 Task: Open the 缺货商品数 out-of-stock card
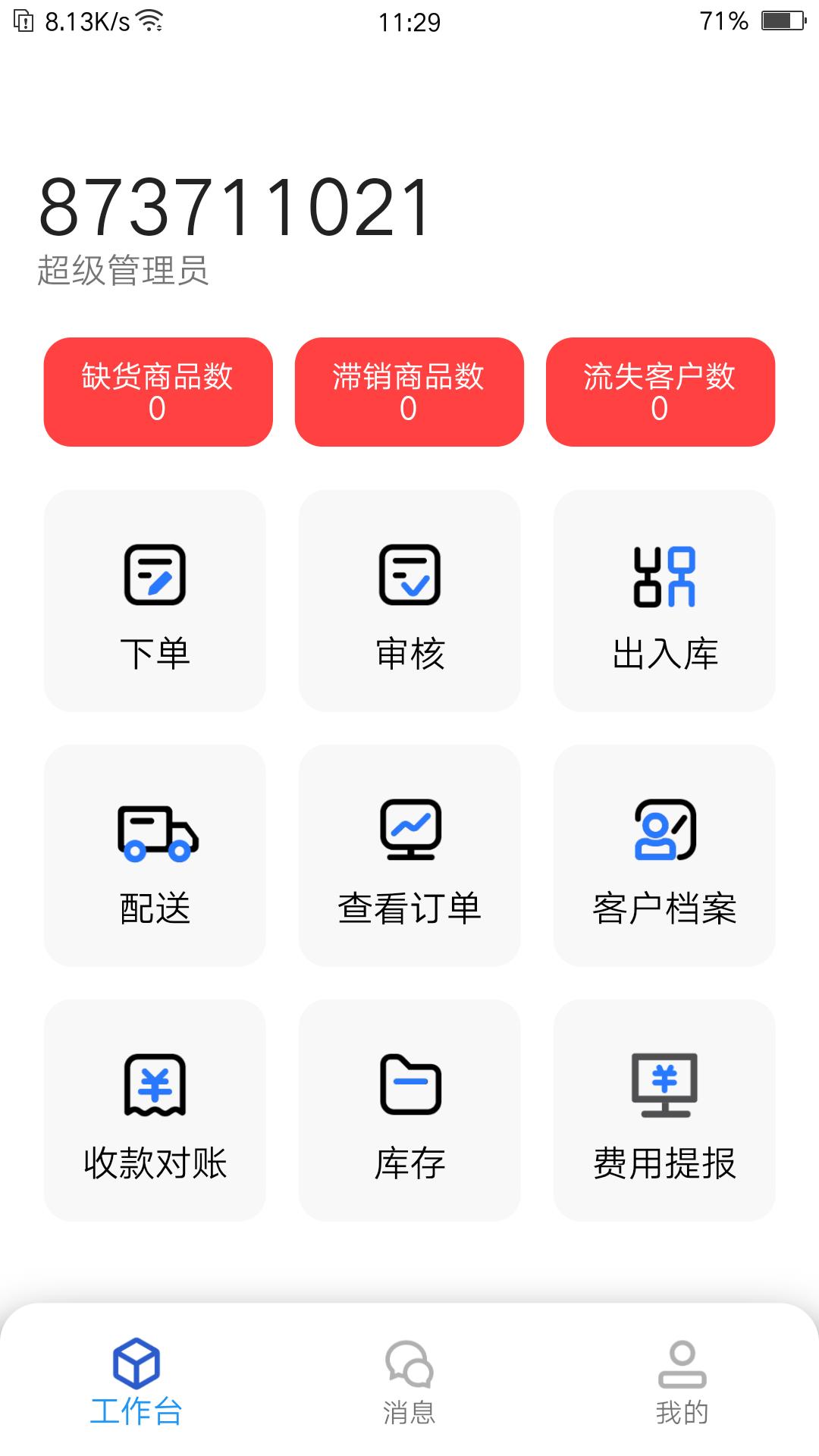158,392
